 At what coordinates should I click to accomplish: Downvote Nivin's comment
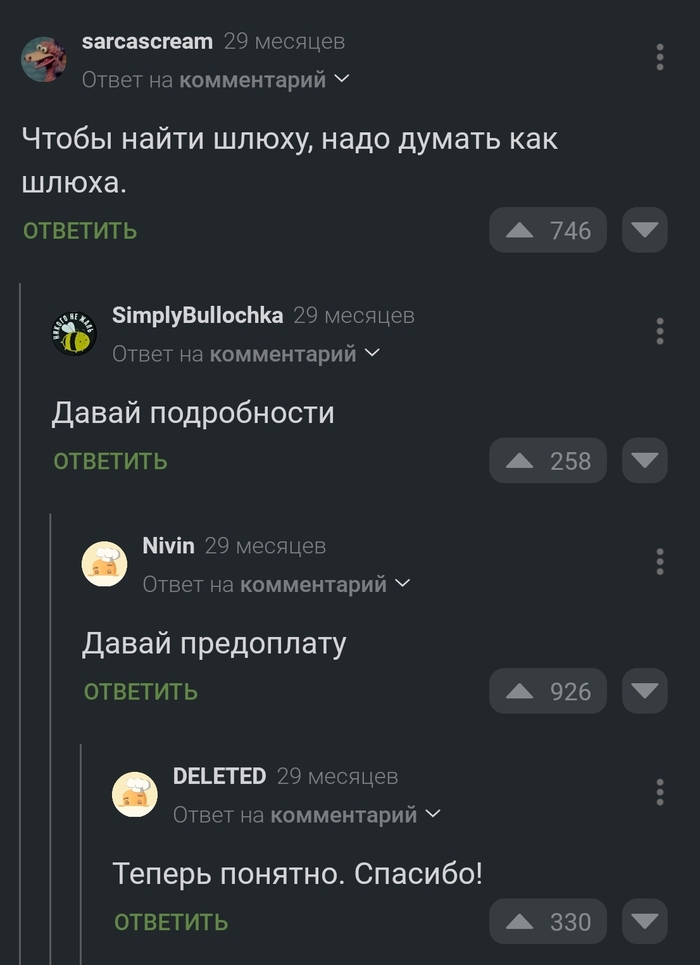644,691
